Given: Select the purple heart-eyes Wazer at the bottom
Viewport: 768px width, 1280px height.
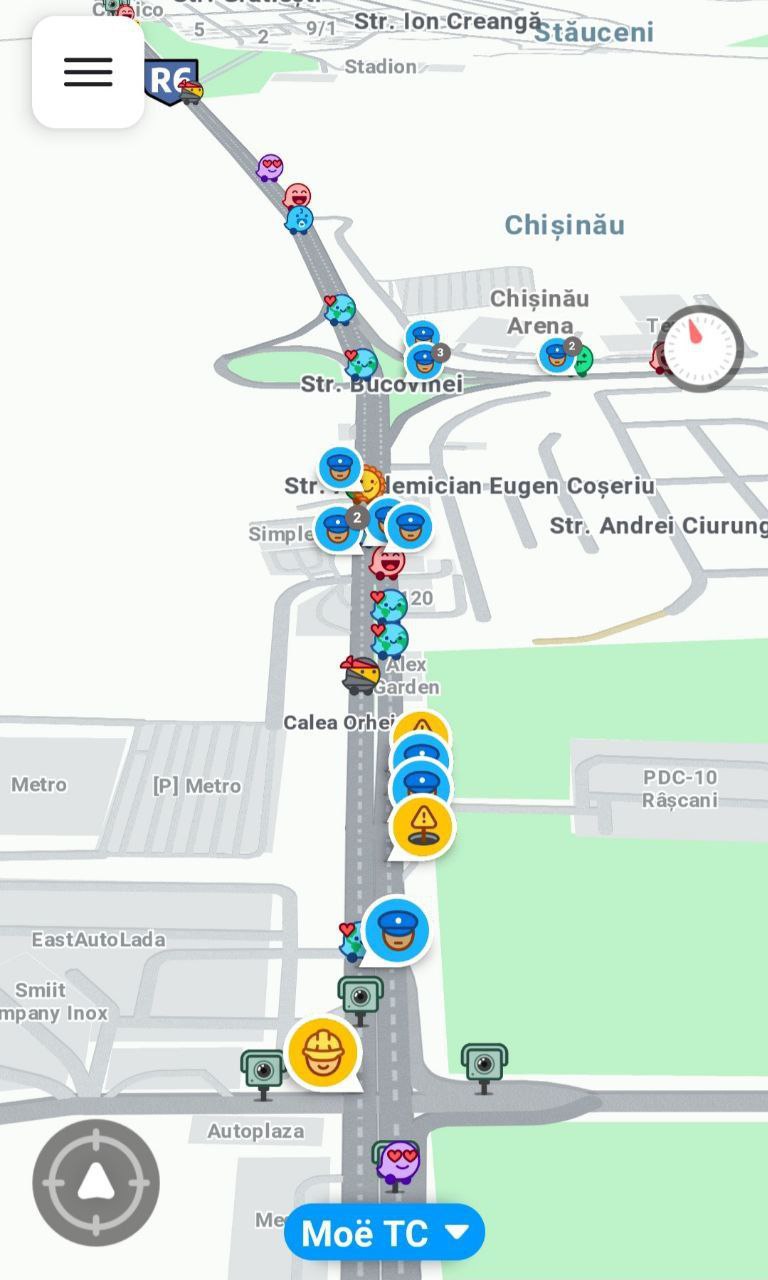Looking at the screenshot, I should pyautogui.click(x=399, y=1161).
